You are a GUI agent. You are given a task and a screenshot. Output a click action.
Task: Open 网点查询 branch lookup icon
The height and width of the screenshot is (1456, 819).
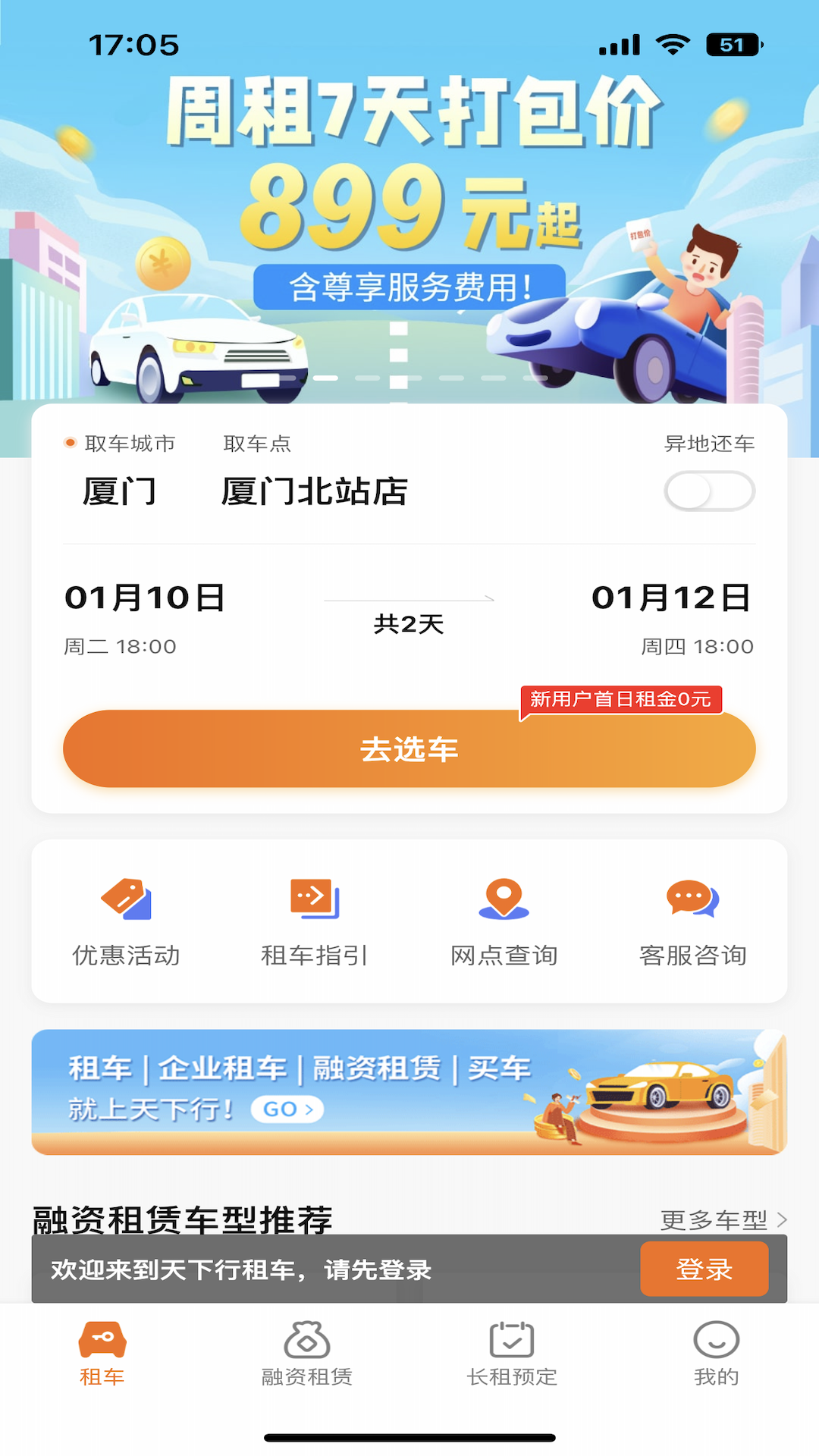503,902
